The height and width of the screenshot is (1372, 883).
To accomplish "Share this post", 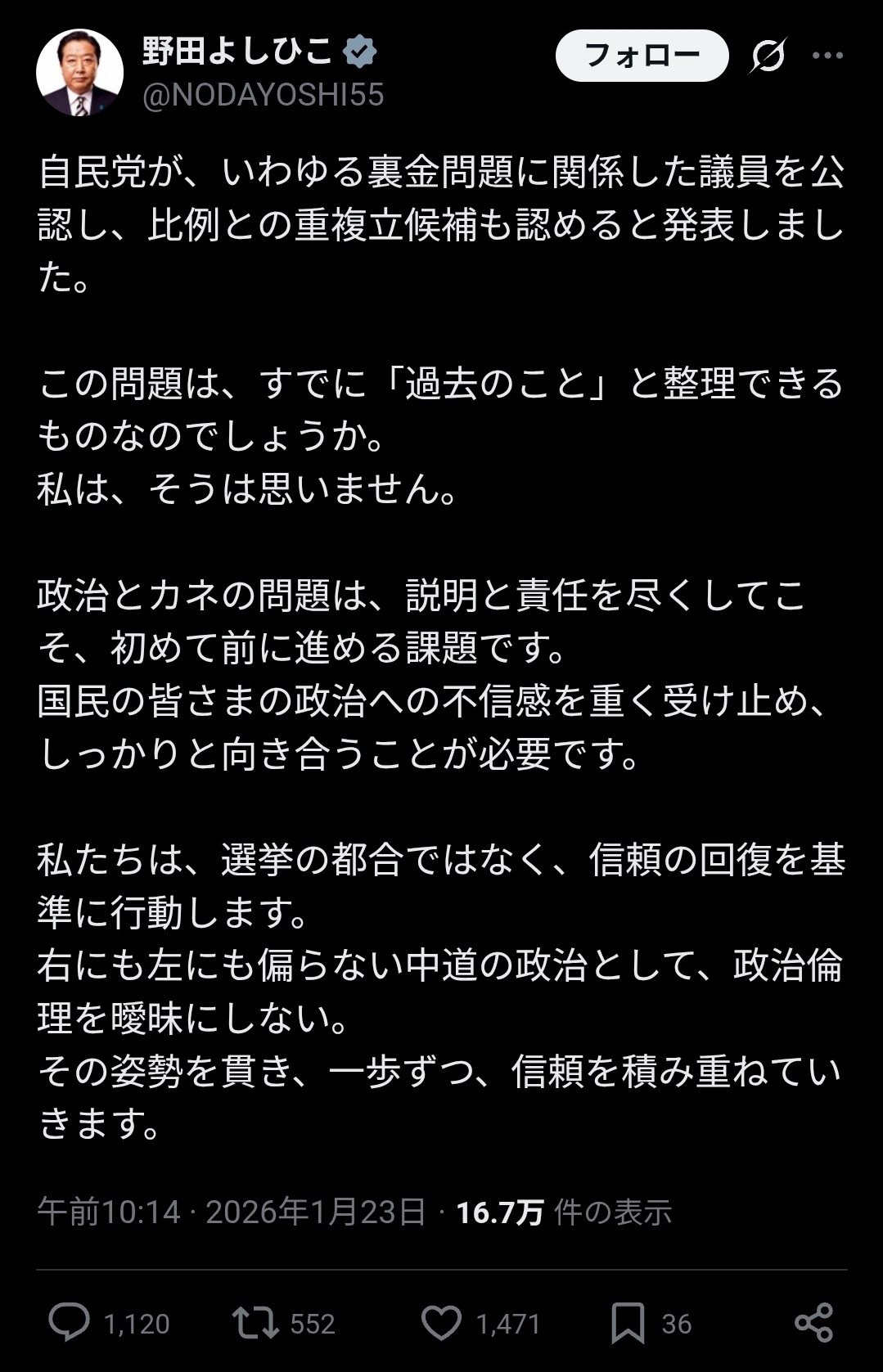I will [x=813, y=1323].
